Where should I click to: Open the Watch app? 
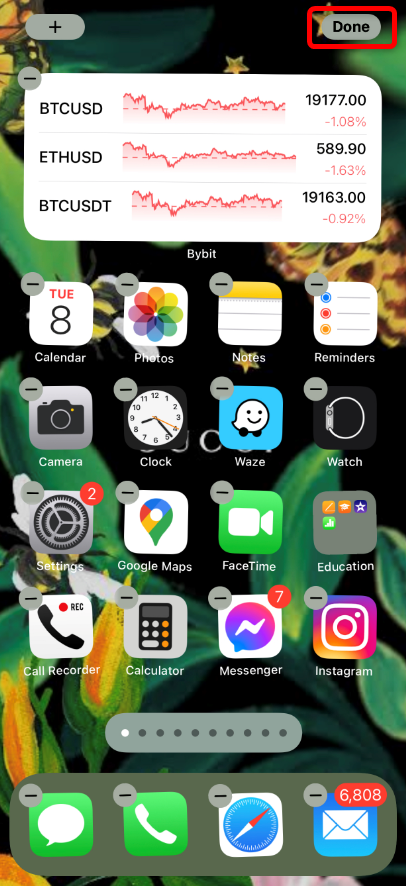[345, 418]
